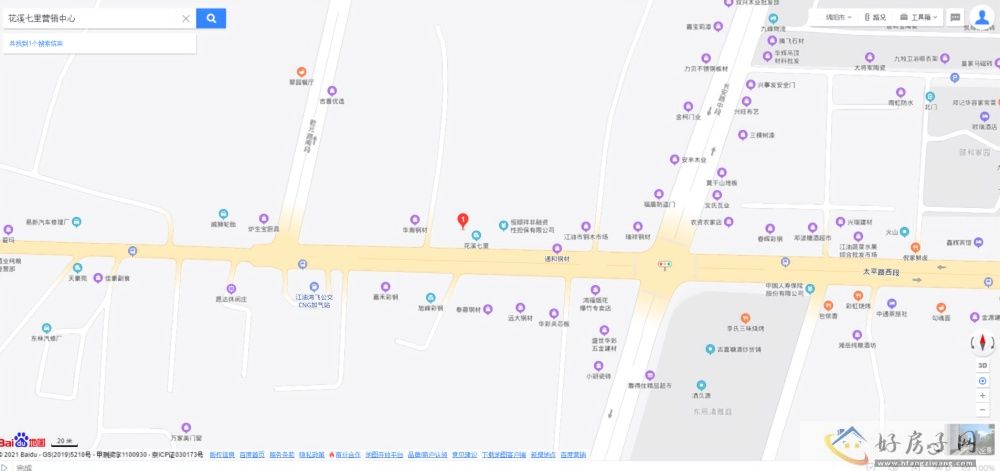Toggle the 3D map view
The height and width of the screenshot is (471, 1000).
[983, 365]
